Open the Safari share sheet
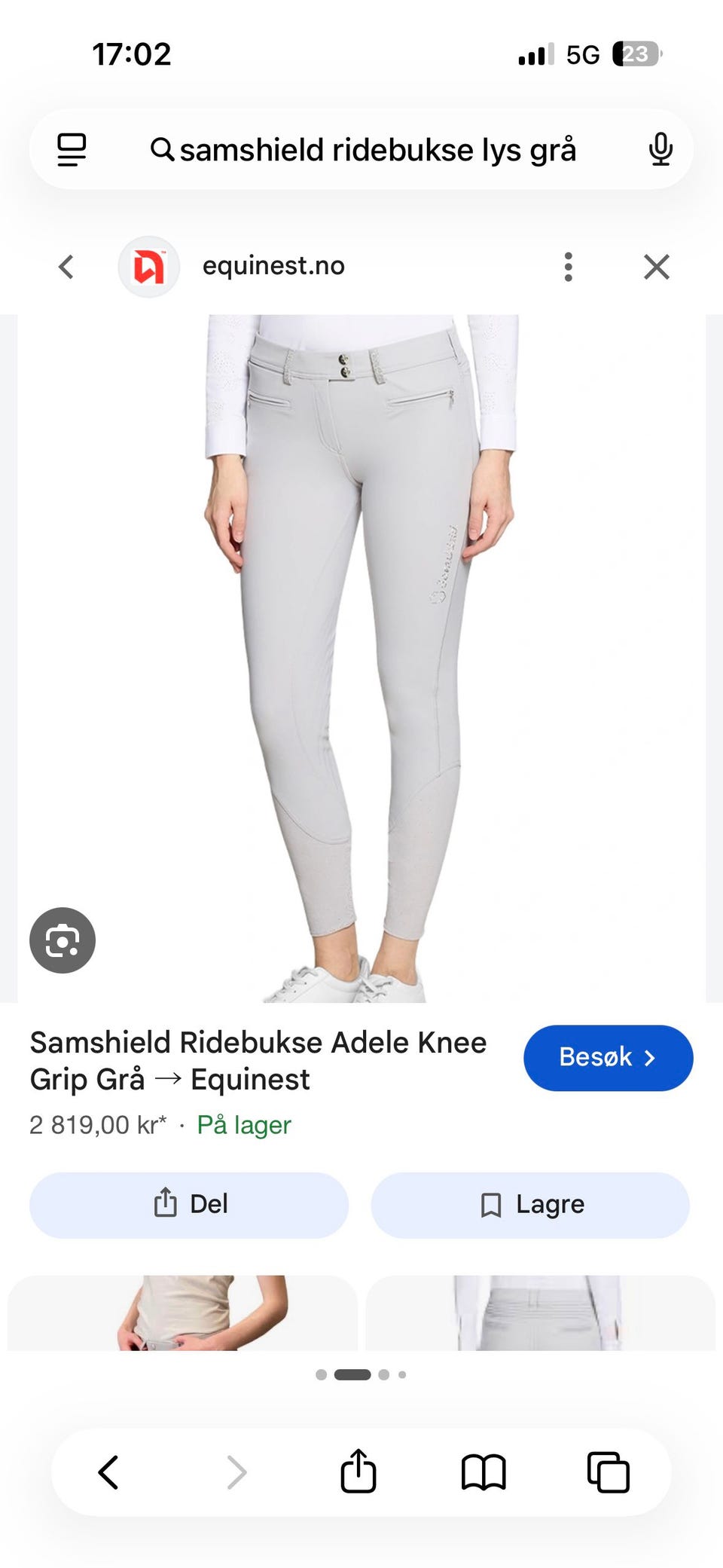This screenshot has height=1568, width=723. [358, 1470]
